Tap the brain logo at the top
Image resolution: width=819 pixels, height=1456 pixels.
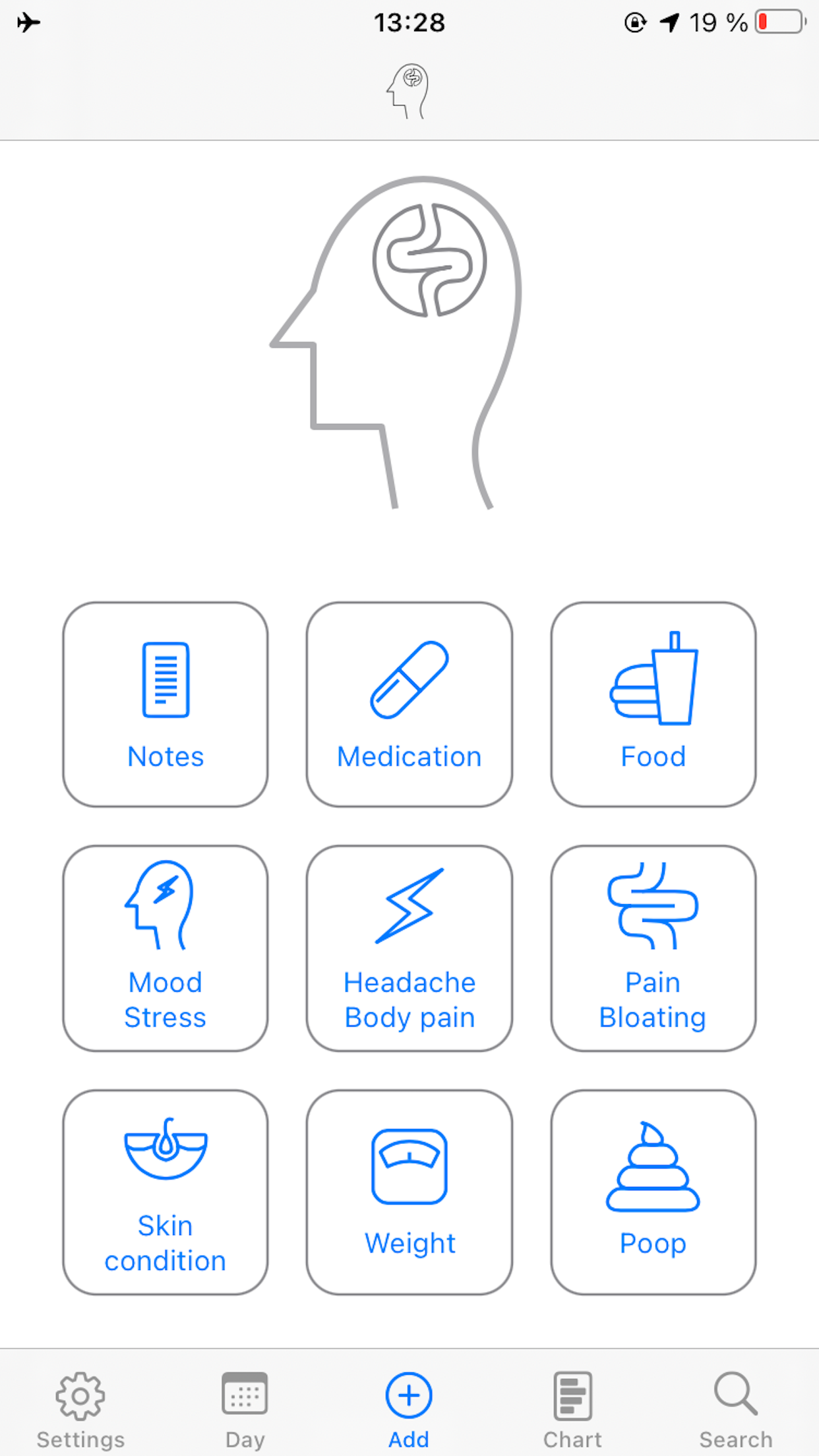(409, 91)
